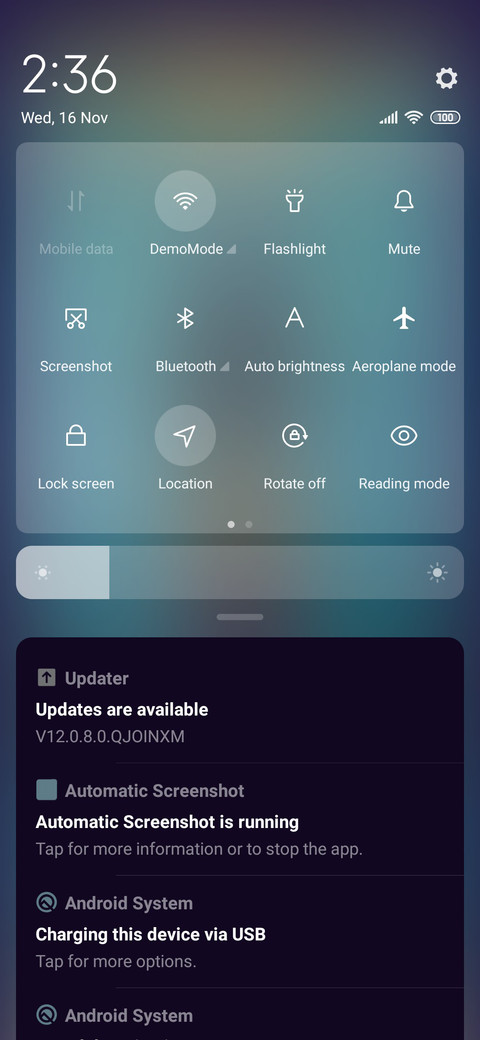480x1040 pixels.
Task: Disable Location
Action: click(185, 436)
